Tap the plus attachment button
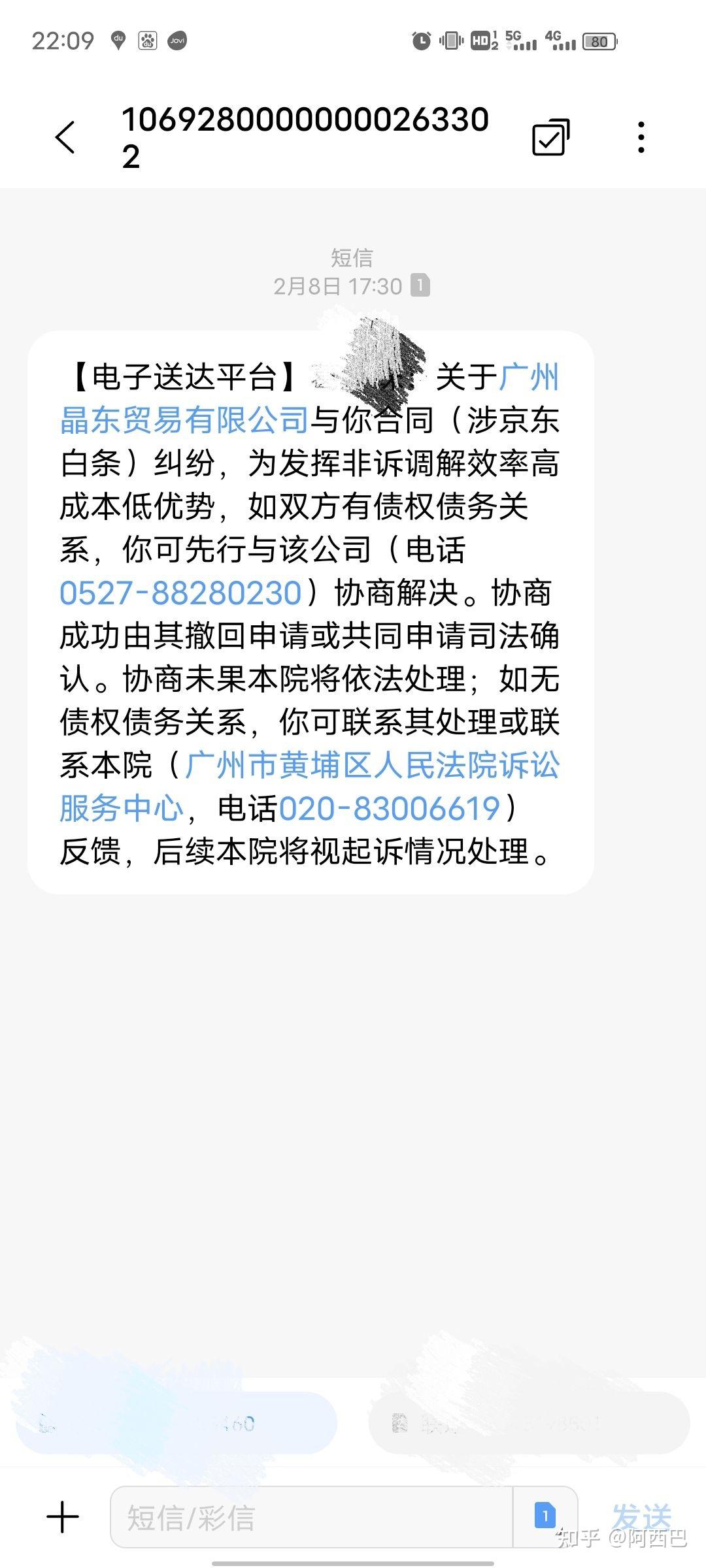This screenshot has height=1568, width=706. (63, 1517)
